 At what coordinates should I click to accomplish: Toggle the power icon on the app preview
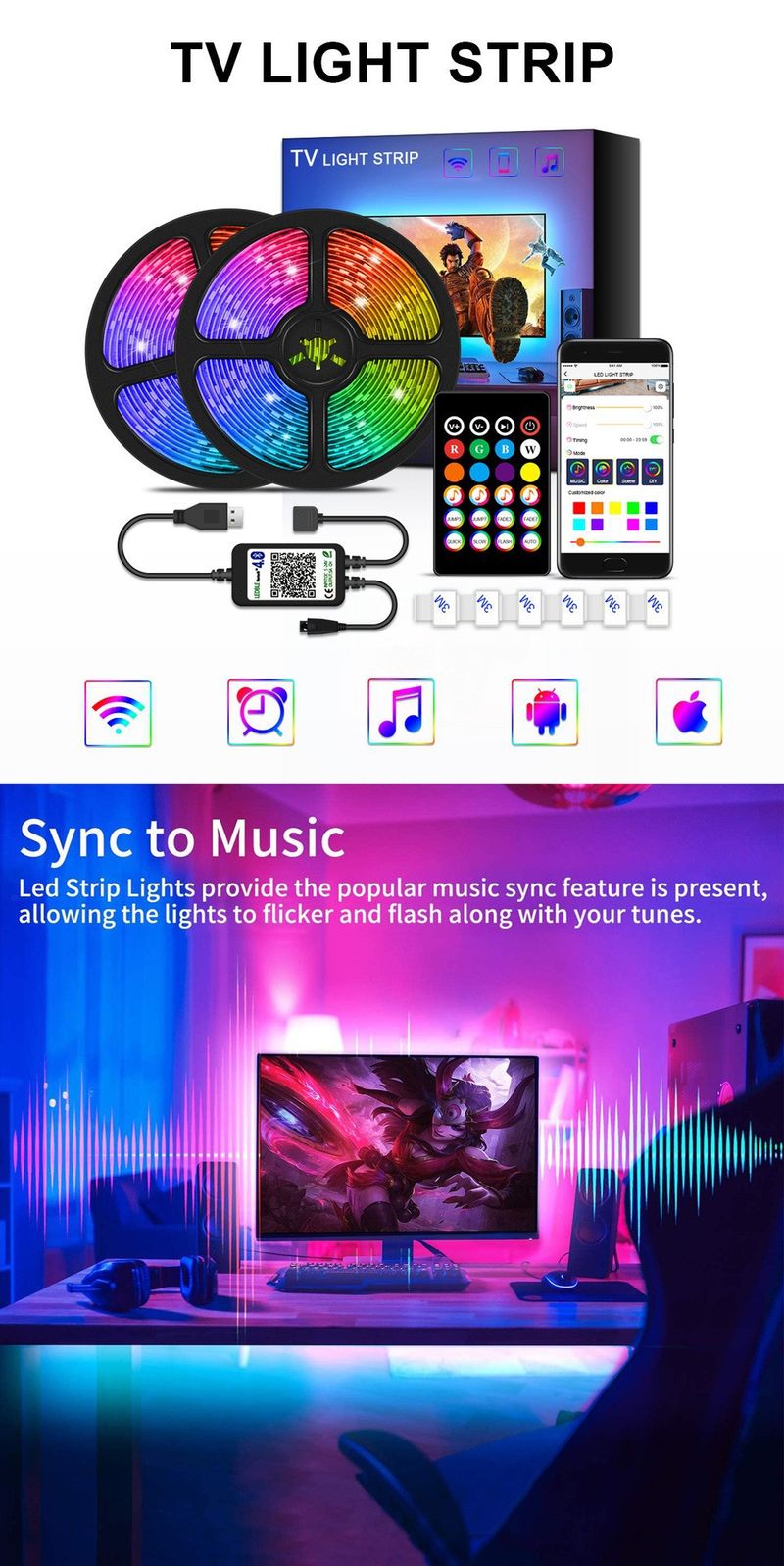click(x=570, y=387)
